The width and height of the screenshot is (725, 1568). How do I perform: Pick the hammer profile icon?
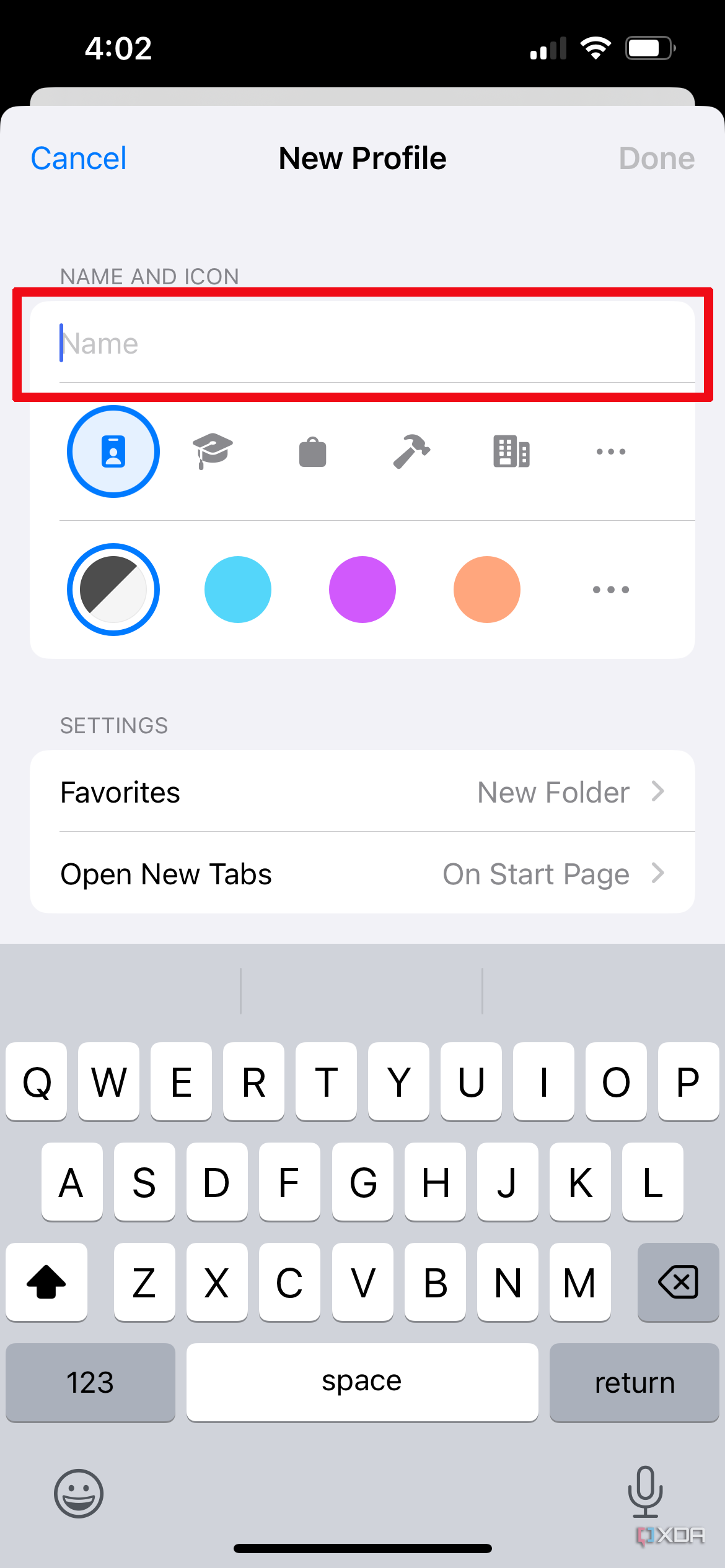pos(411,451)
